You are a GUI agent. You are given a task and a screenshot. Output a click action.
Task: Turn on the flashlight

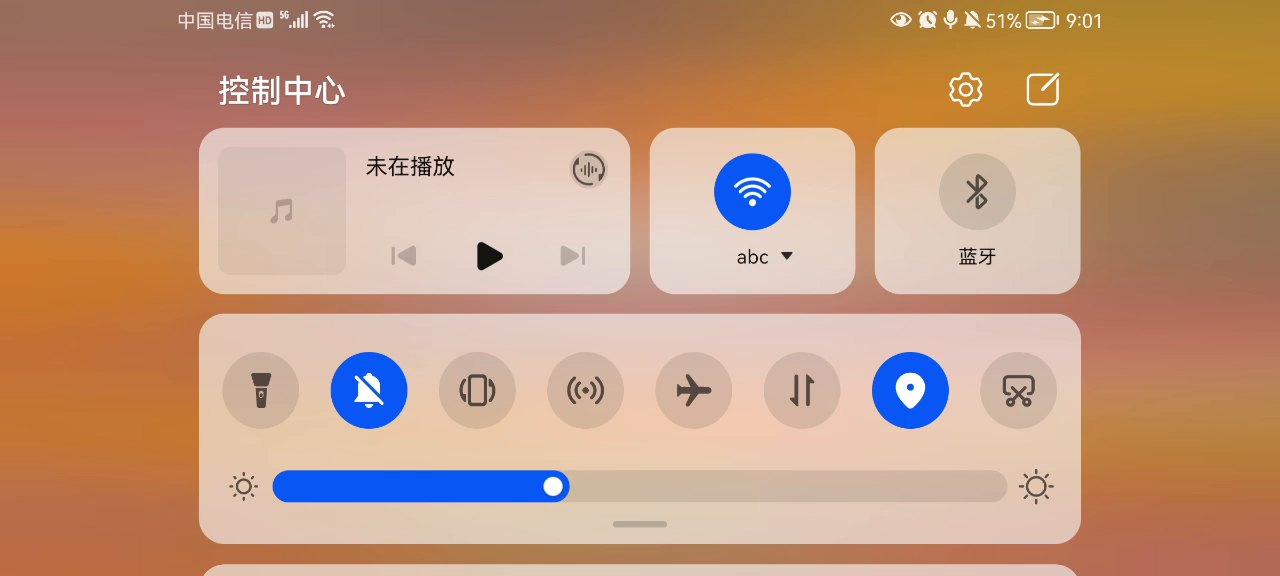pyautogui.click(x=260, y=390)
